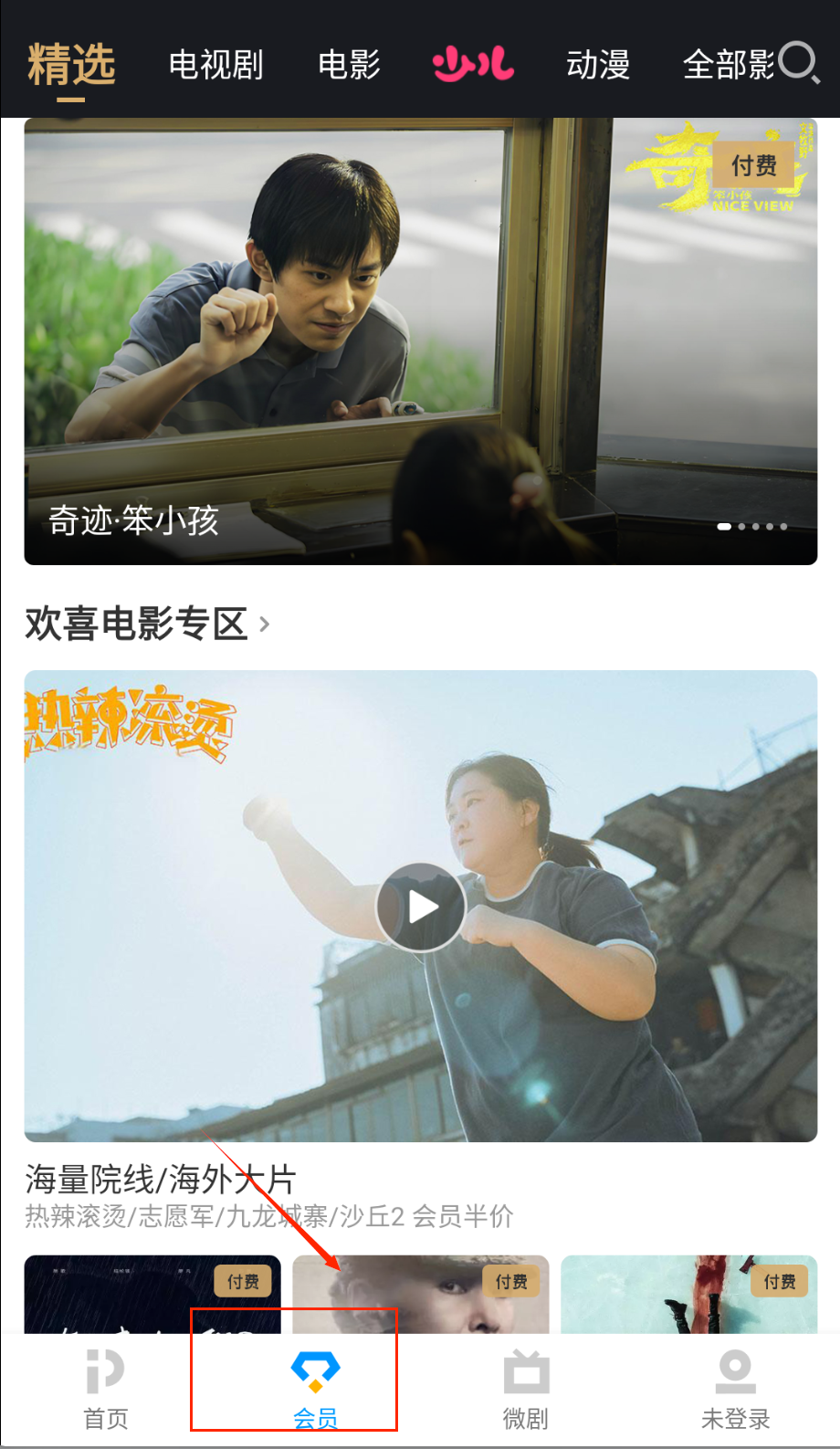Switch to the 会员 tab
840x1449 pixels.
click(x=315, y=1390)
